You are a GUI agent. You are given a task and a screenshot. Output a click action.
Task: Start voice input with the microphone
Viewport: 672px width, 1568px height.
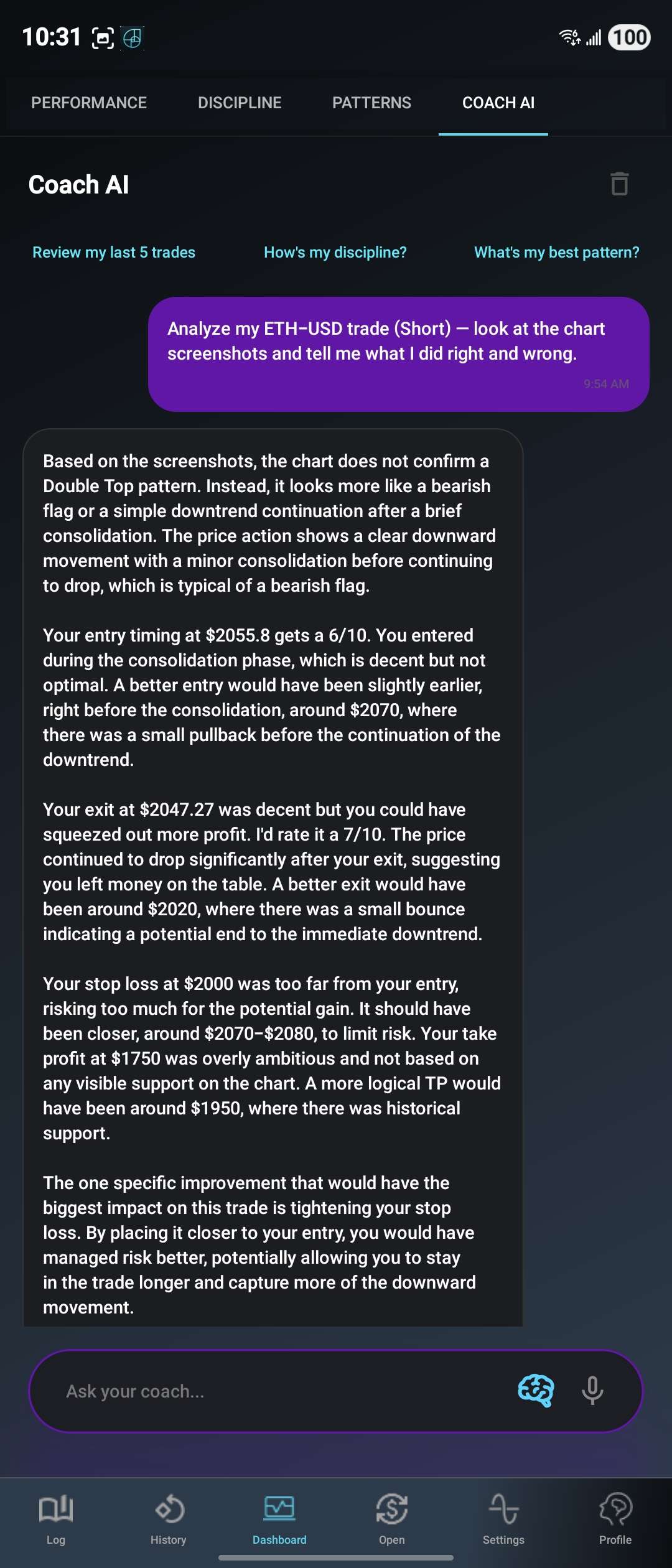coord(592,1390)
